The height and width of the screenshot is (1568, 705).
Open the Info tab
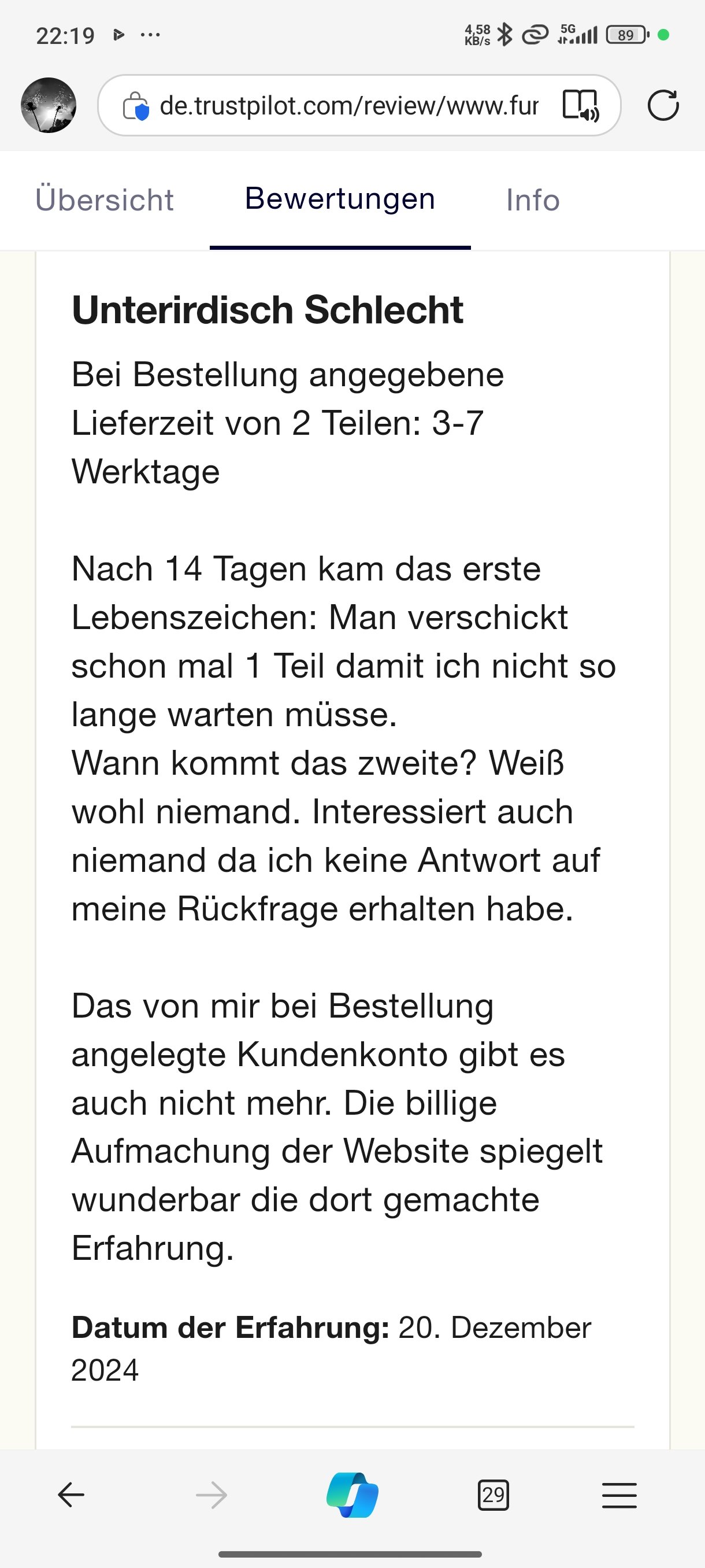(533, 200)
